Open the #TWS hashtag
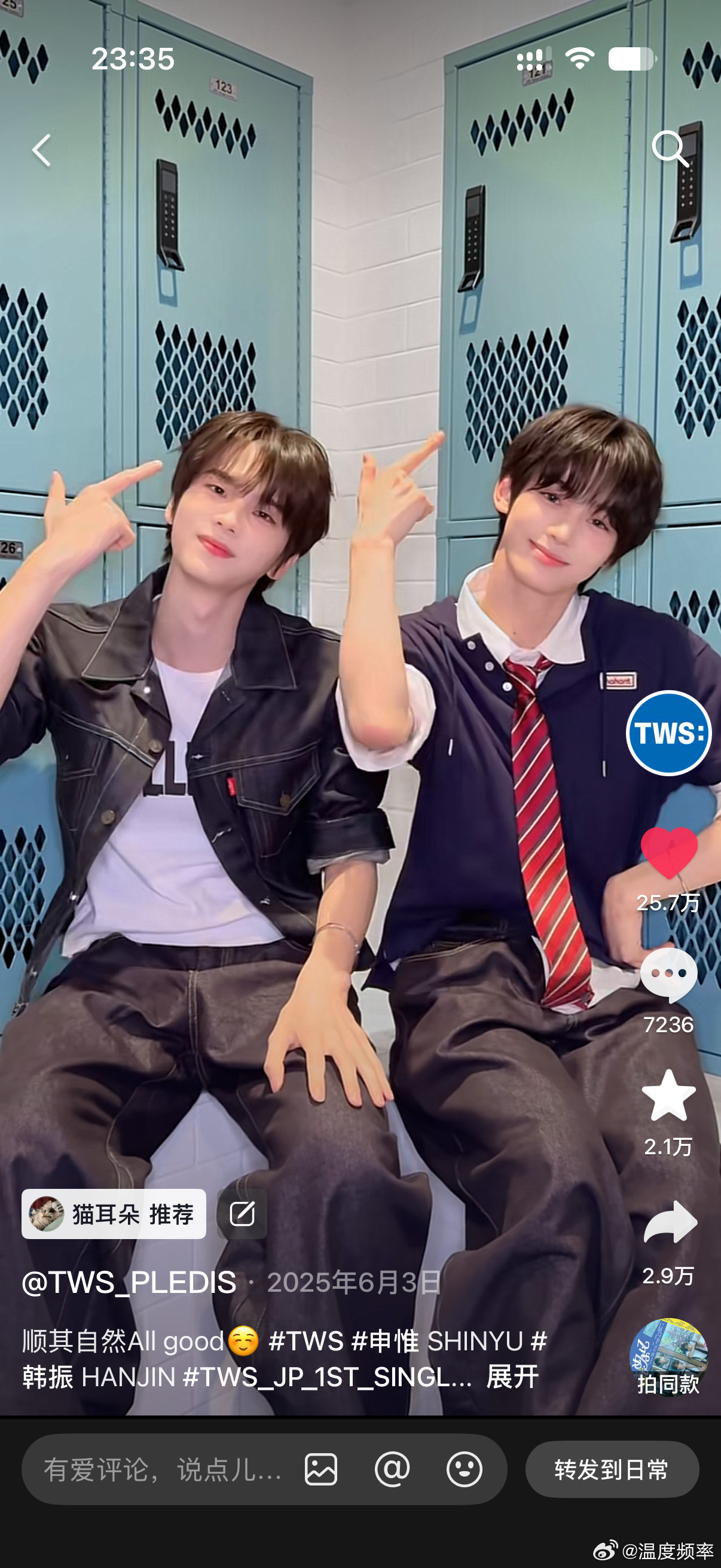 click(306, 1341)
